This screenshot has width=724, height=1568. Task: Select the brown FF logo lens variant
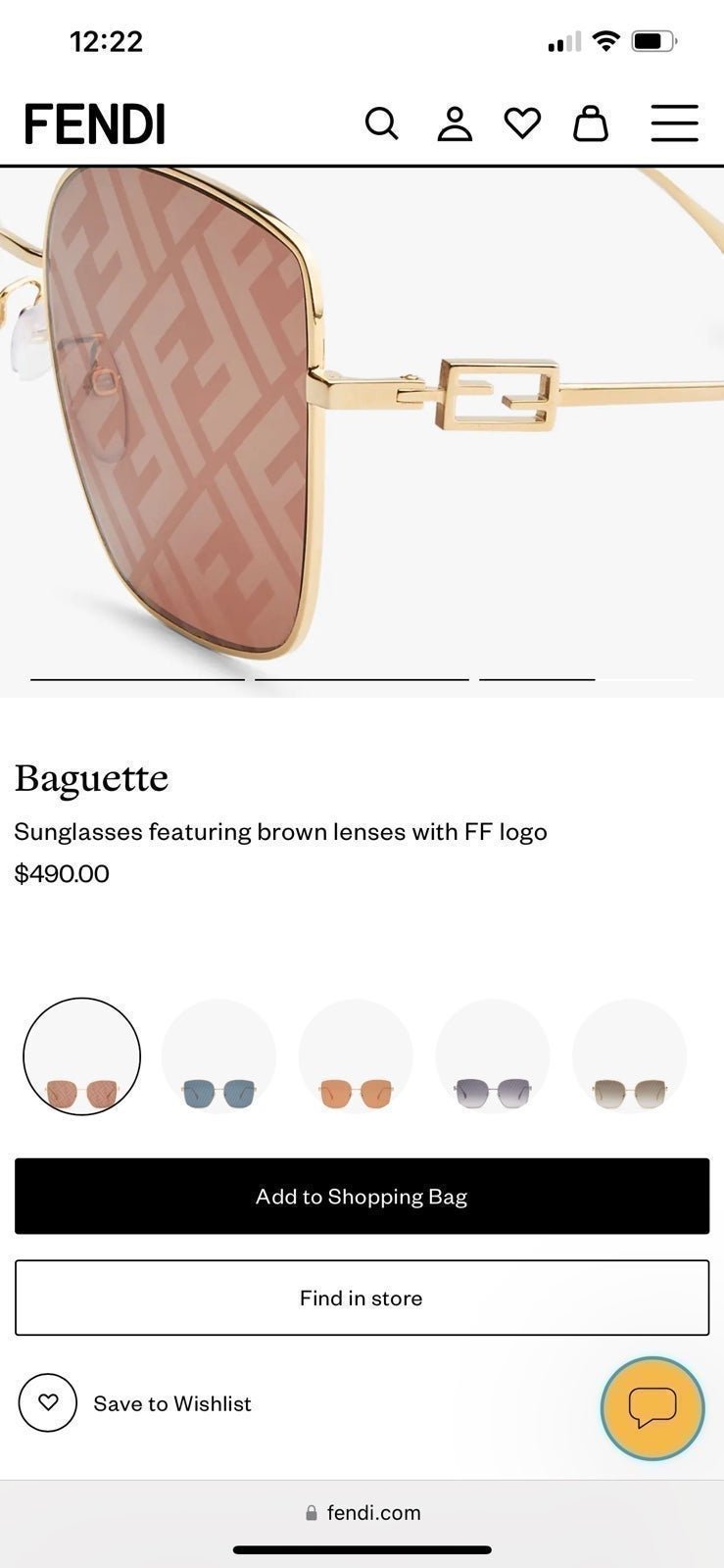pos(82,1056)
